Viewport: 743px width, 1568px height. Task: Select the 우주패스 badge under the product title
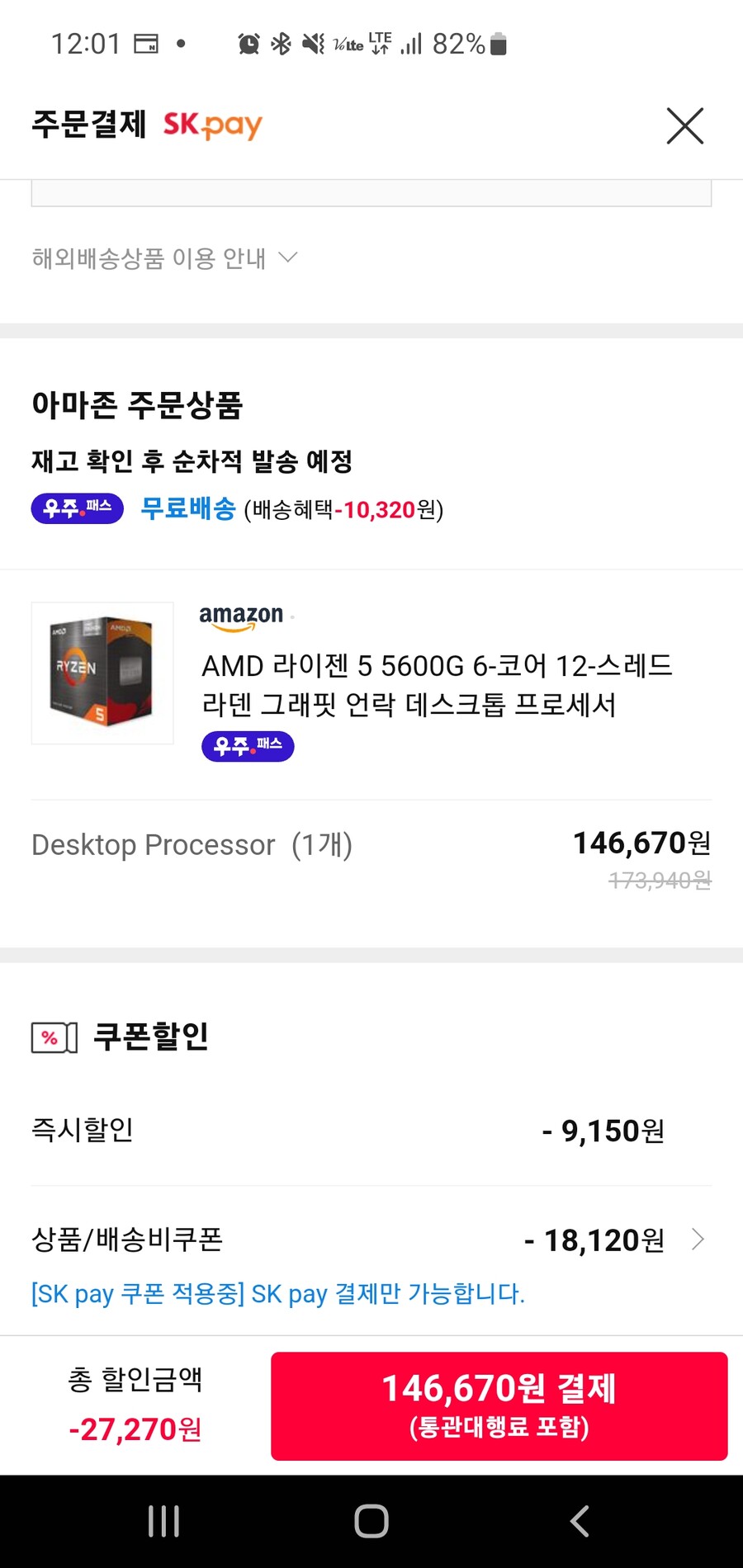click(x=247, y=746)
